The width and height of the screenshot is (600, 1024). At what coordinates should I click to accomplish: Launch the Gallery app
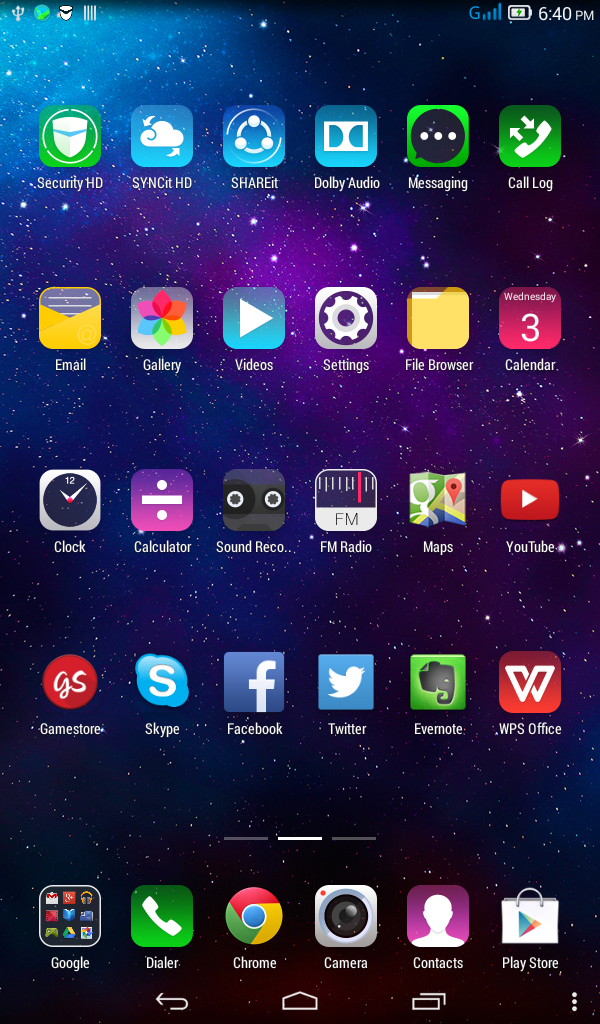click(162, 318)
